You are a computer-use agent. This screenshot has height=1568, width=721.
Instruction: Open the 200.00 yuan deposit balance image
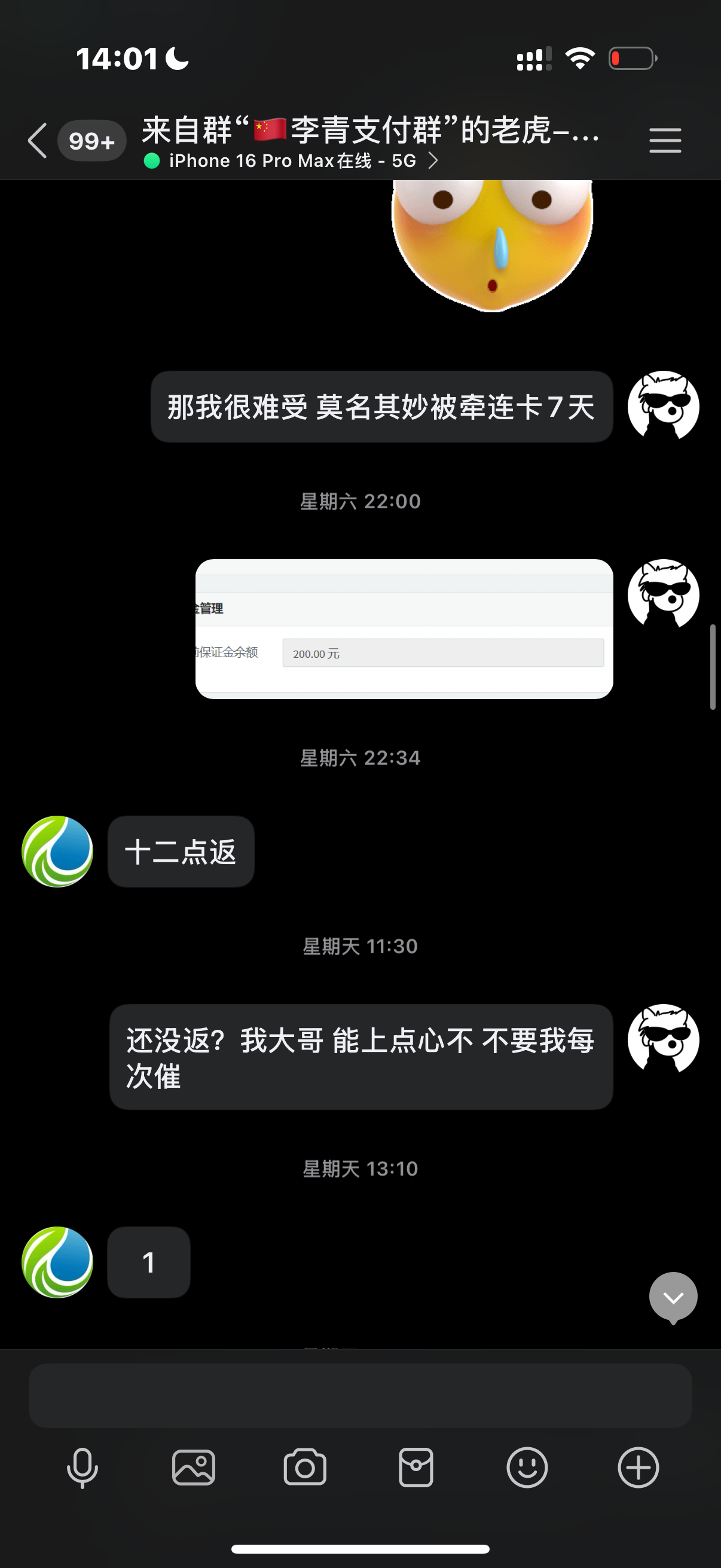pos(404,629)
